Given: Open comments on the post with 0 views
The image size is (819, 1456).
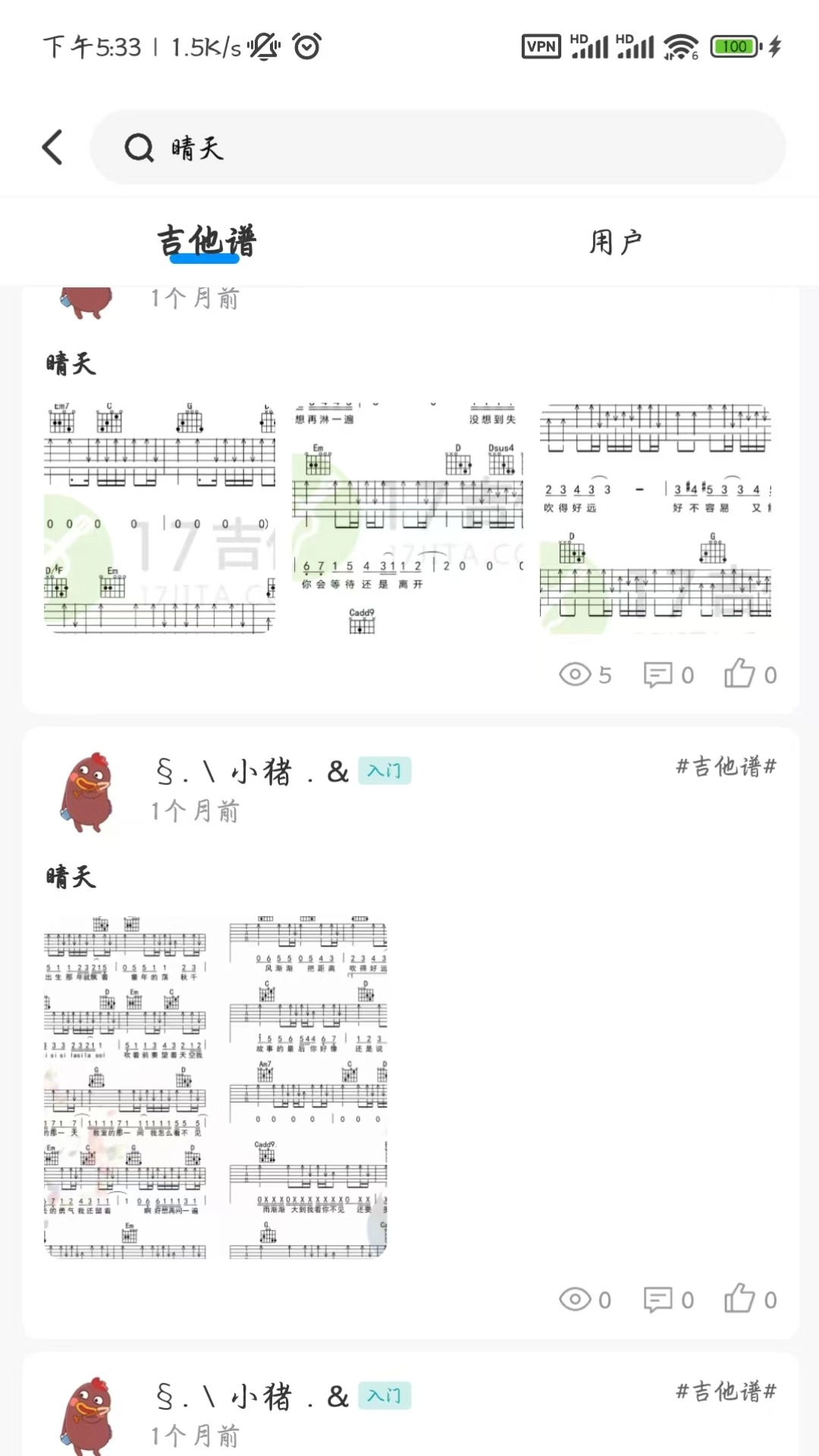Looking at the screenshot, I should tap(668, 1299).
